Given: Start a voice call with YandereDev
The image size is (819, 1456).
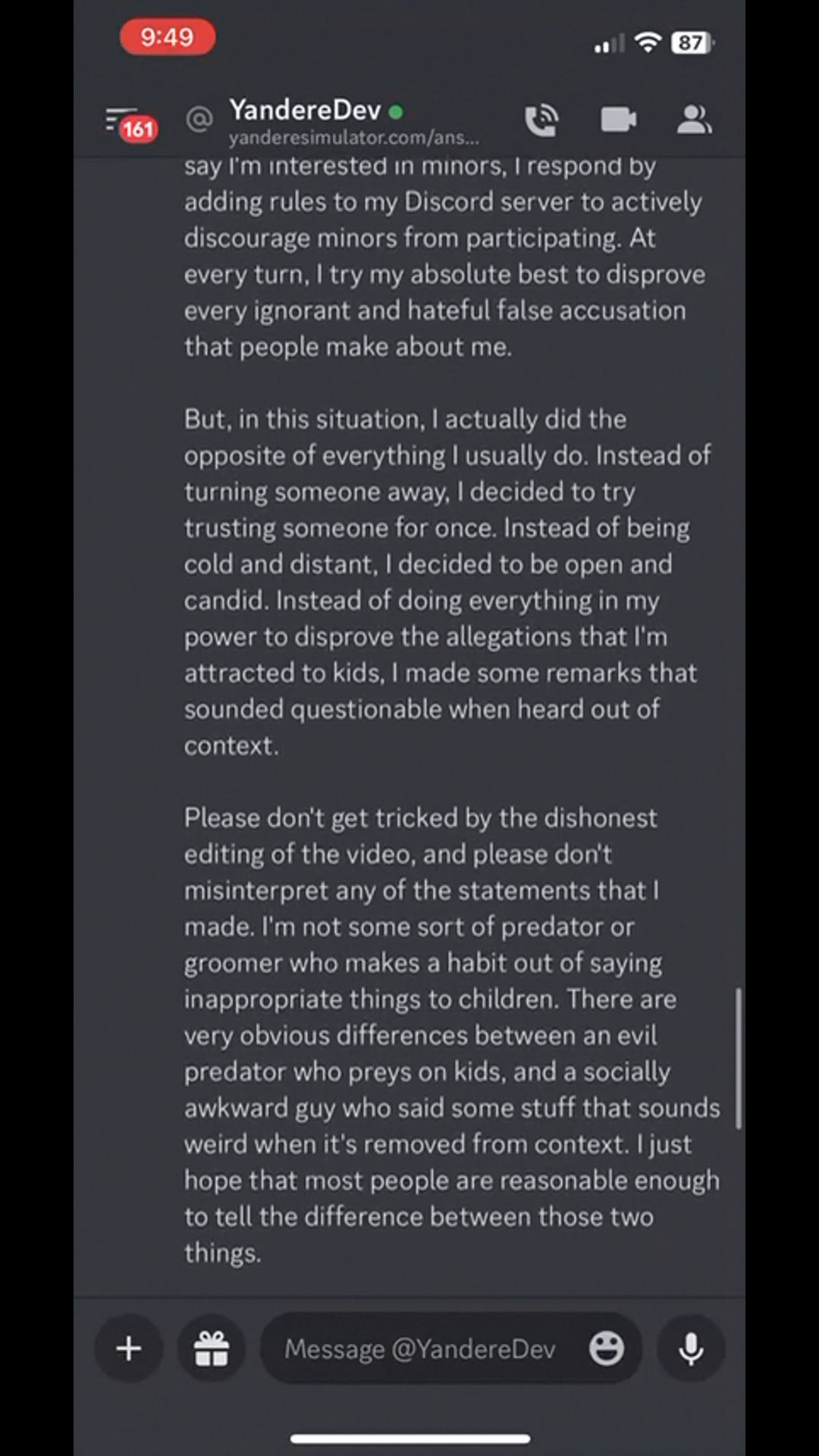Looking at the screenshot, I should point(541,120).
